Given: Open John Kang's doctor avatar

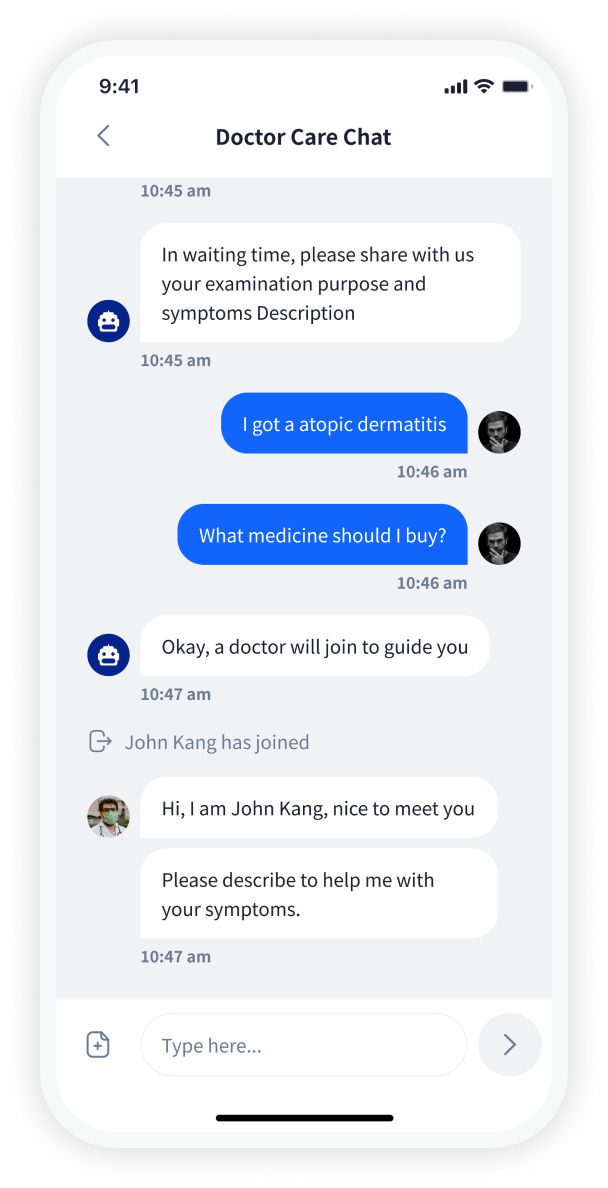Looking at the screenshot, I should [108, 816].
